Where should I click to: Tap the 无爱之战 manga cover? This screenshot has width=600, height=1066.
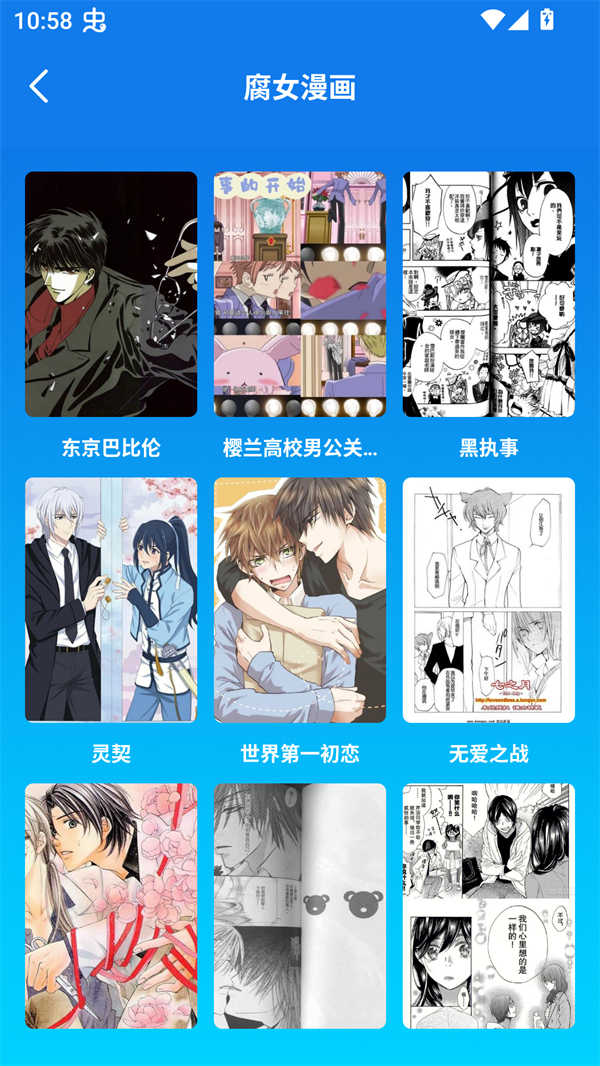(488, 600)
